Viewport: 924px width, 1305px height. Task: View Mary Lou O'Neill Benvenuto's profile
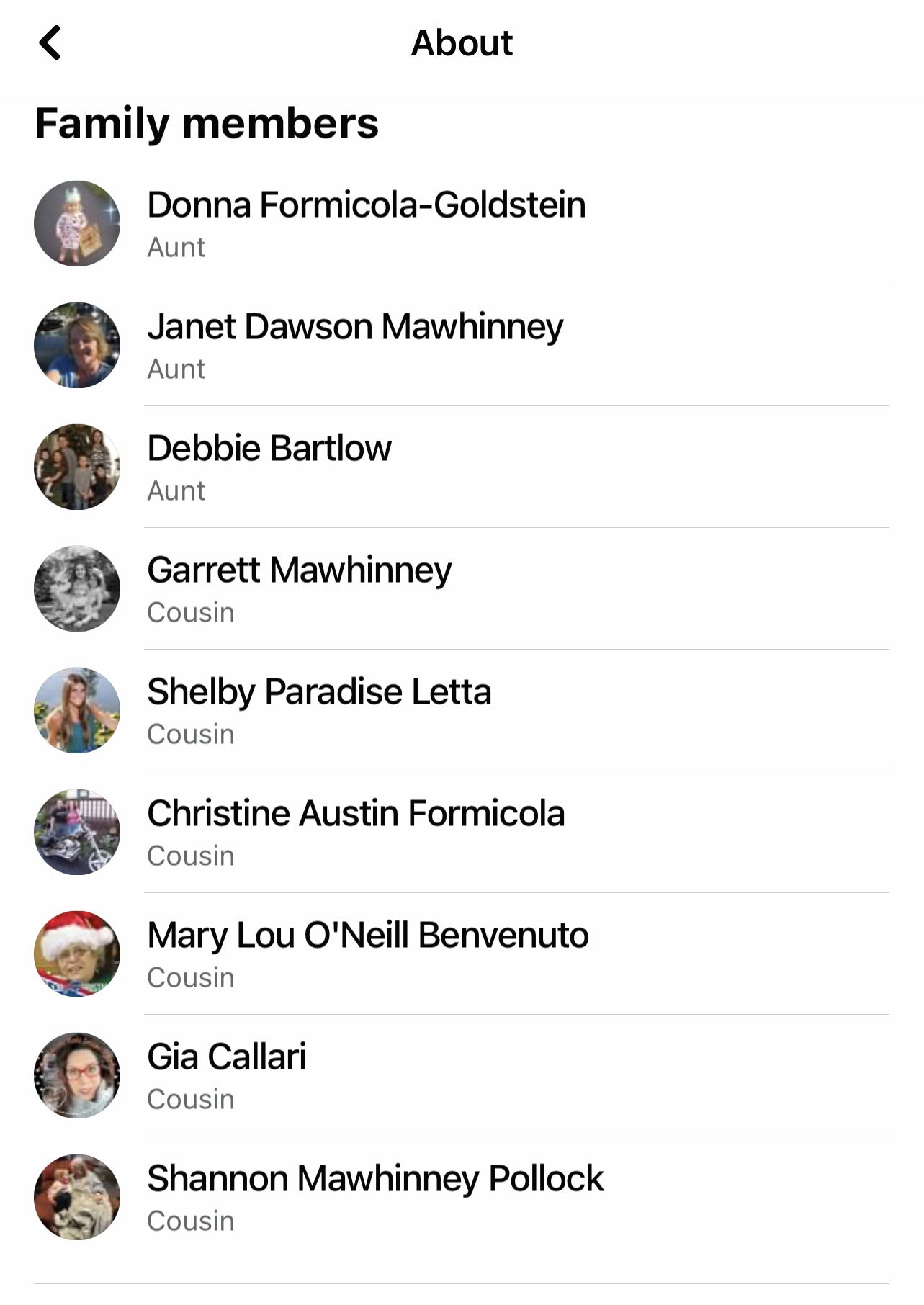click(x=462, y=954)
